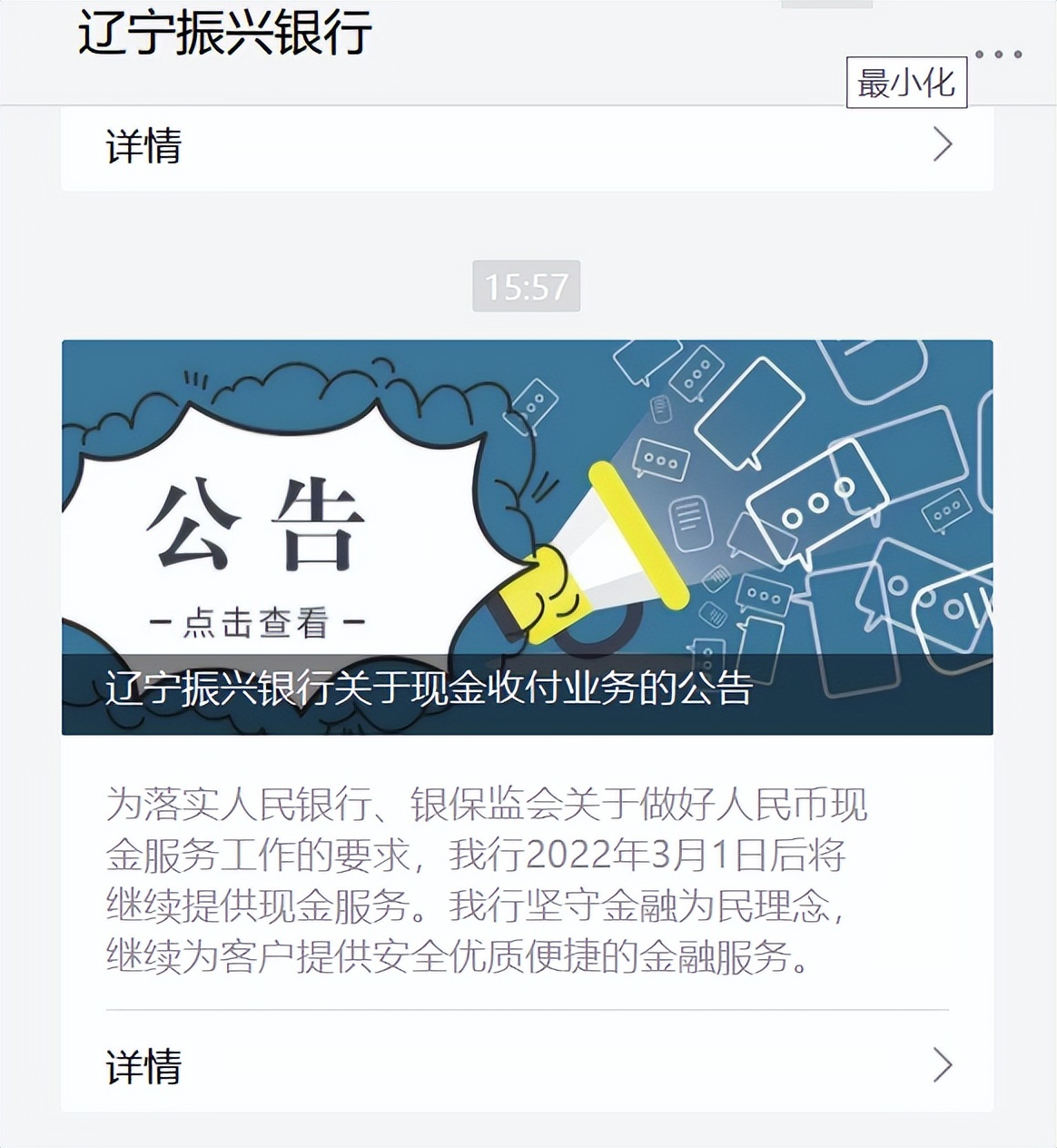
Task: Click the 点击查看 prompt inside the cover image
Action: click(259, 622)
